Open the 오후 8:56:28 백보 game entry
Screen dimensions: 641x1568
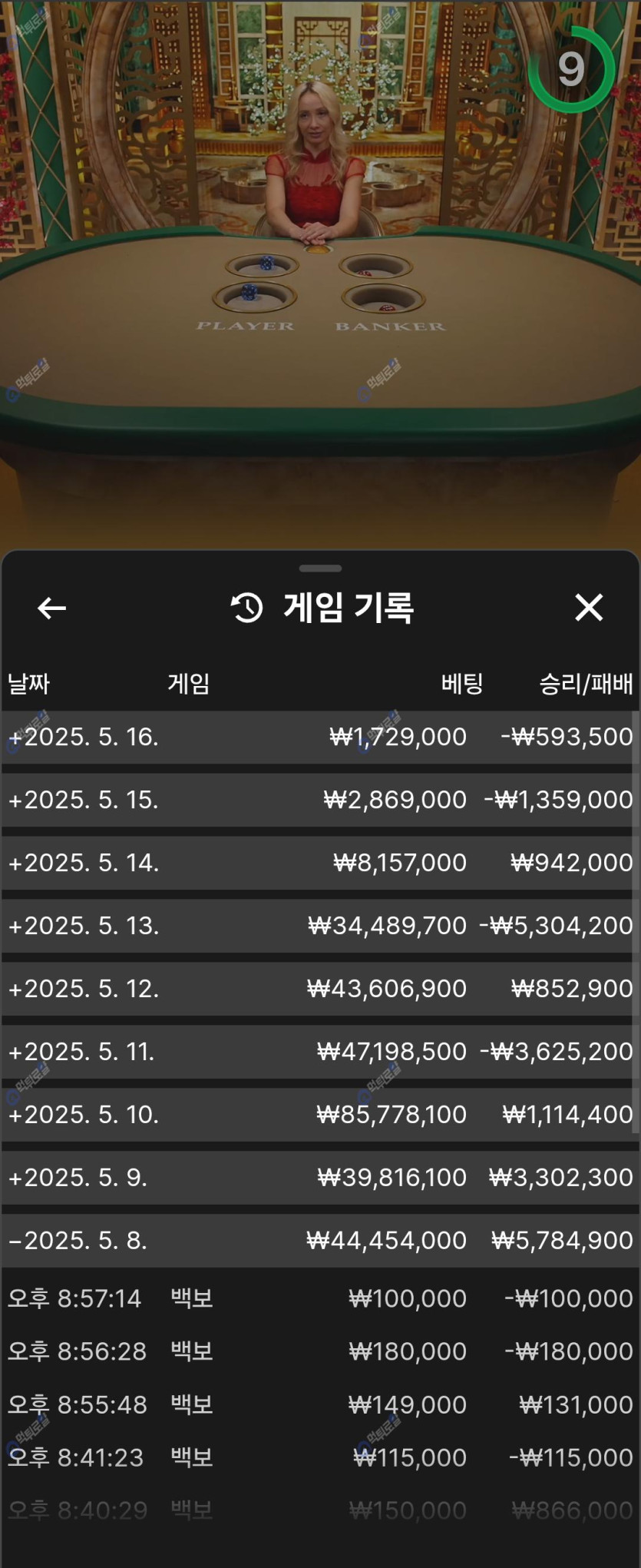click(319, 1351)
